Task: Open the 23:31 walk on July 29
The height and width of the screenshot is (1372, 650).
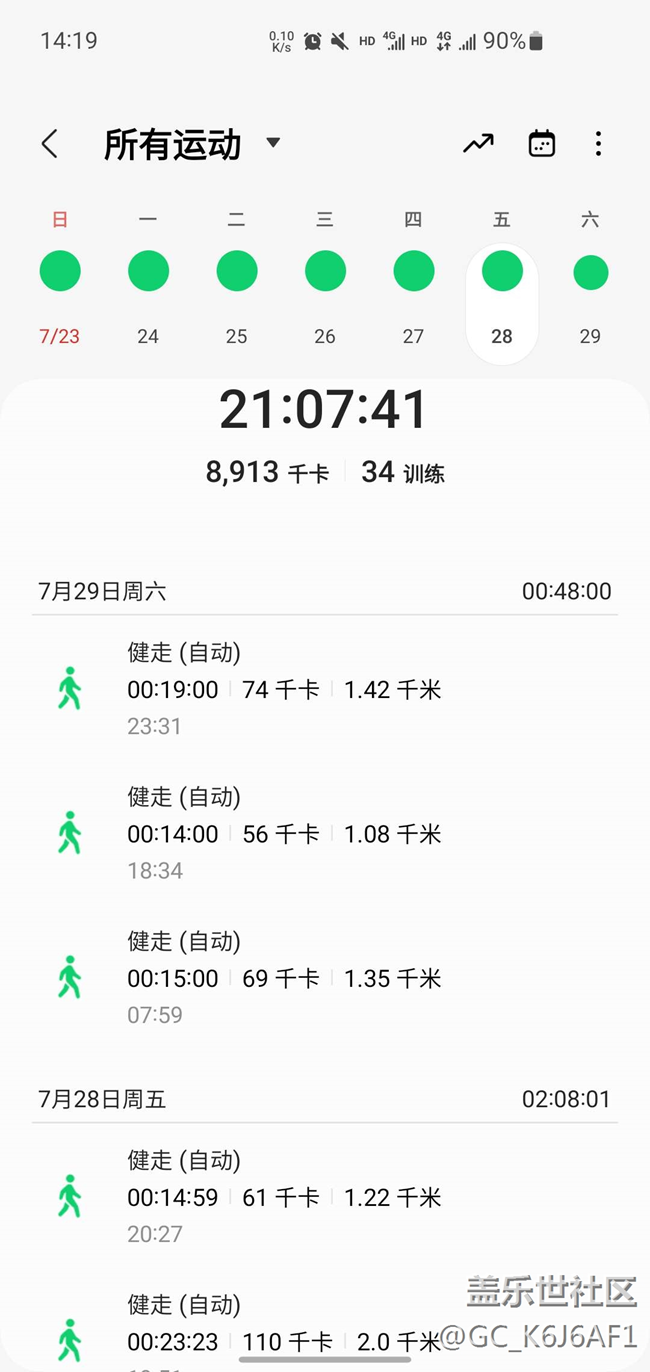Action: click(x=325, y=689)
